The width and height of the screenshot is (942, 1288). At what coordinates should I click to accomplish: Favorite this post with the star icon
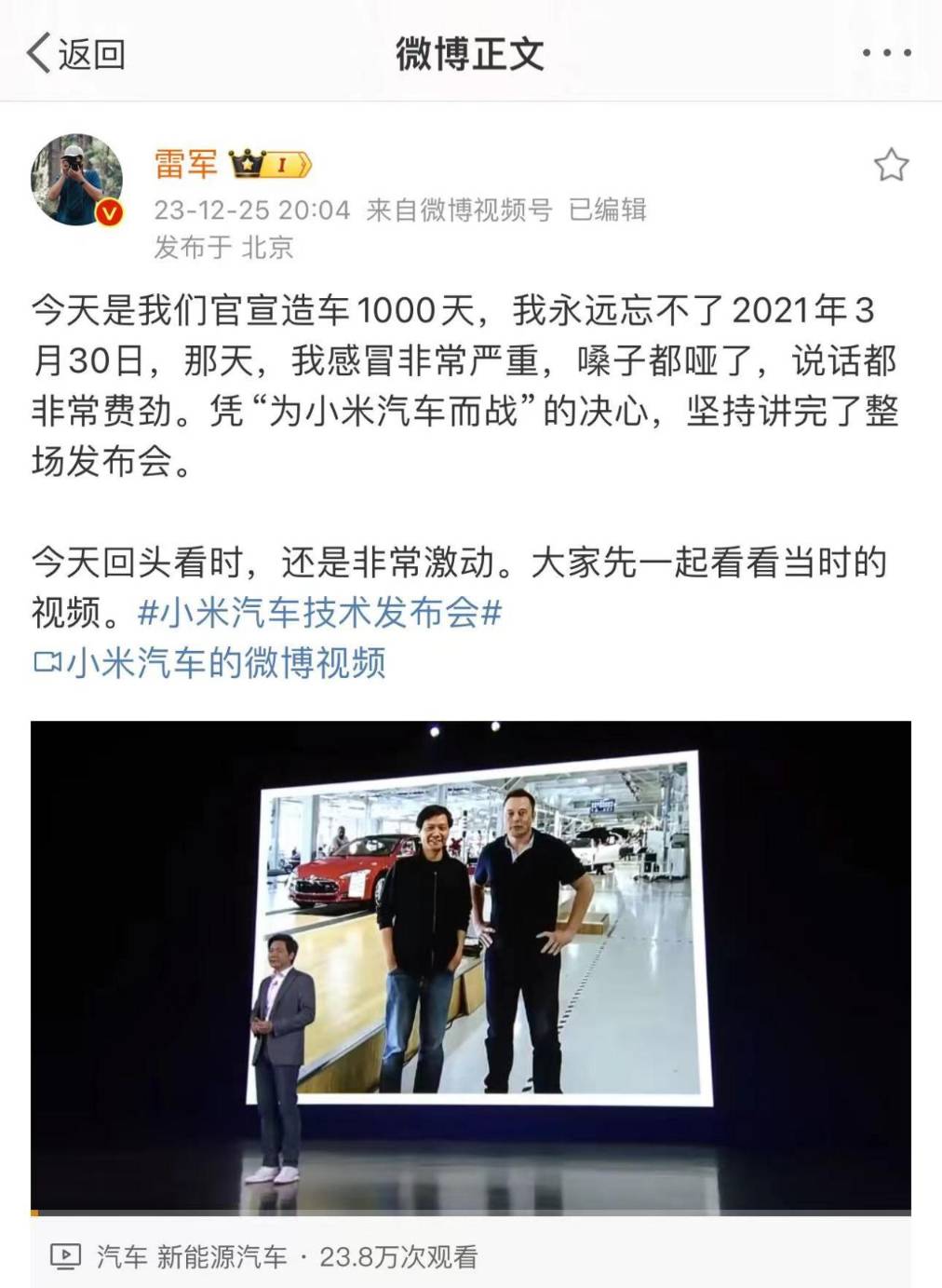tap(891, 165)
